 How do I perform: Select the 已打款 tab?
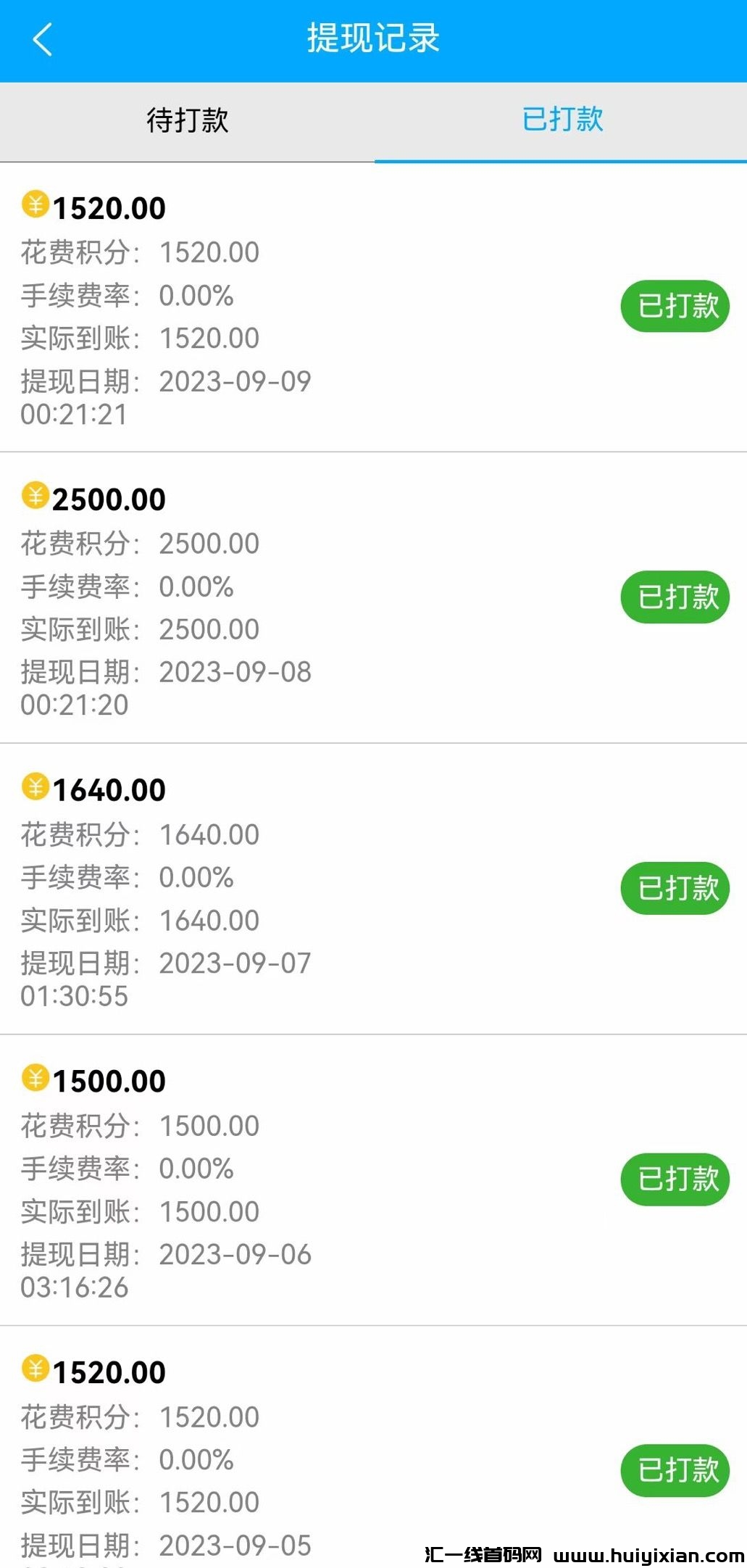point(562,120)
